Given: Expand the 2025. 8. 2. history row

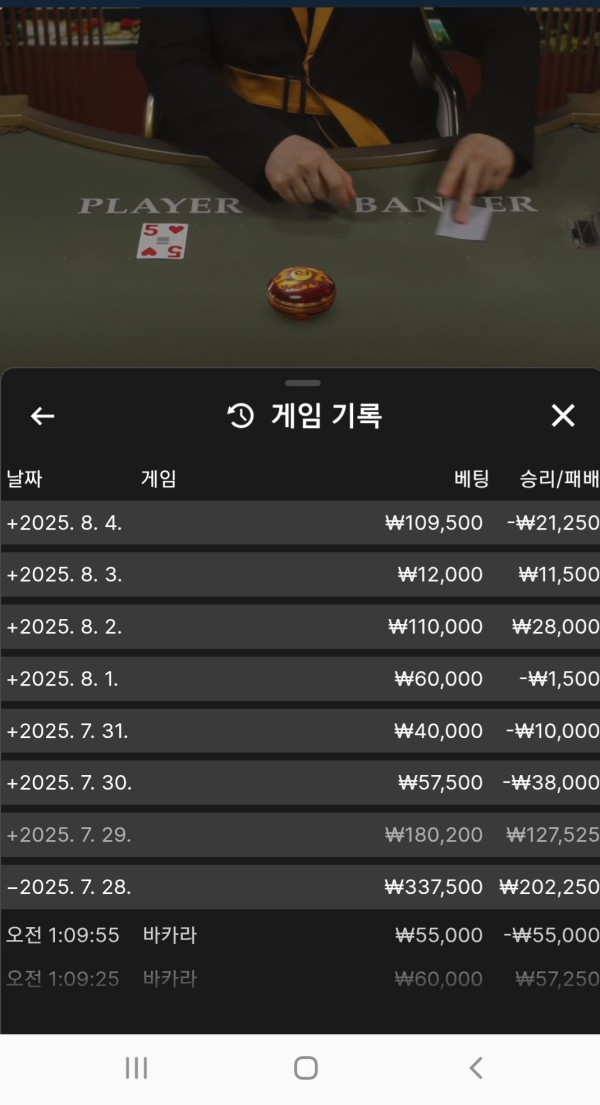Looking at the screenshot, I should [300, 627].
